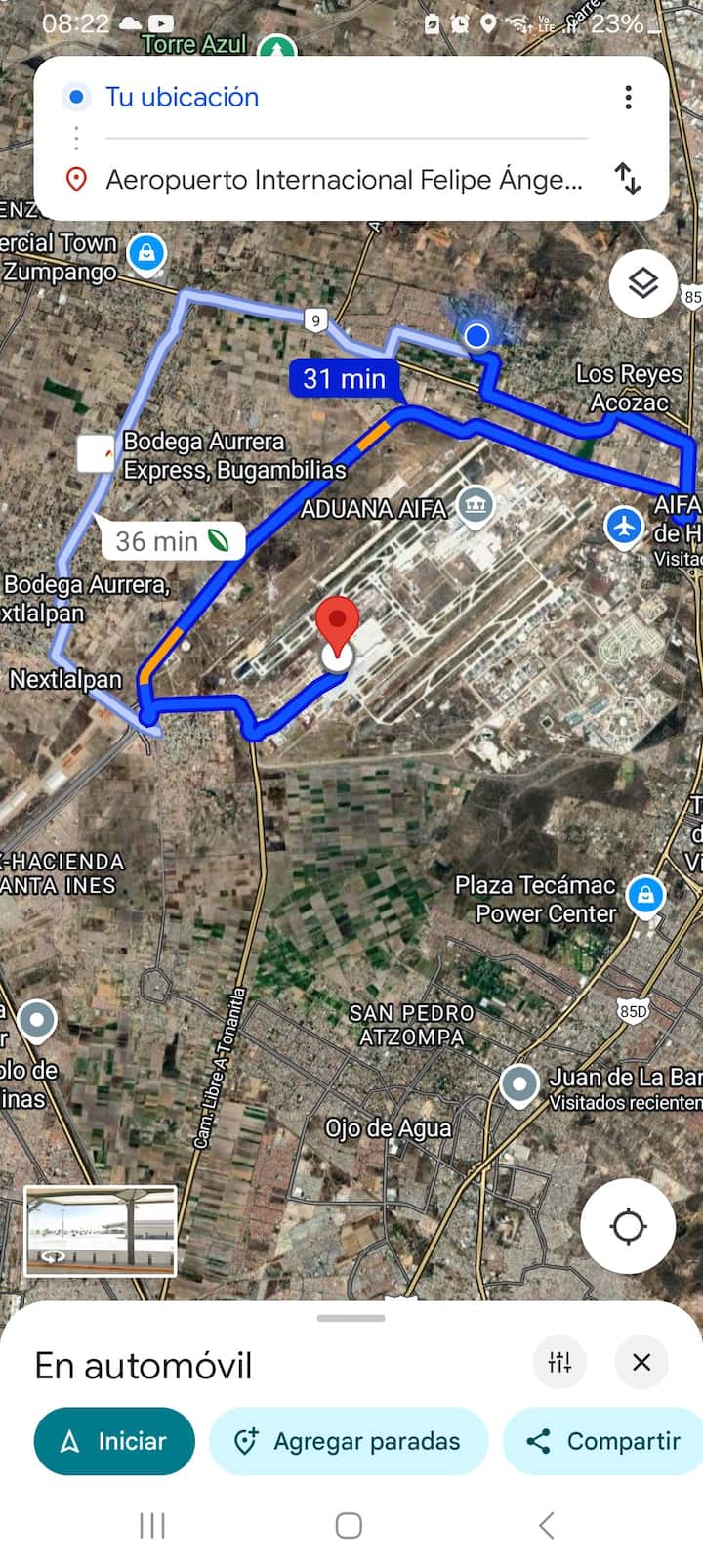
Task: Swap origin and destination
Action: (x=628, y=179)
